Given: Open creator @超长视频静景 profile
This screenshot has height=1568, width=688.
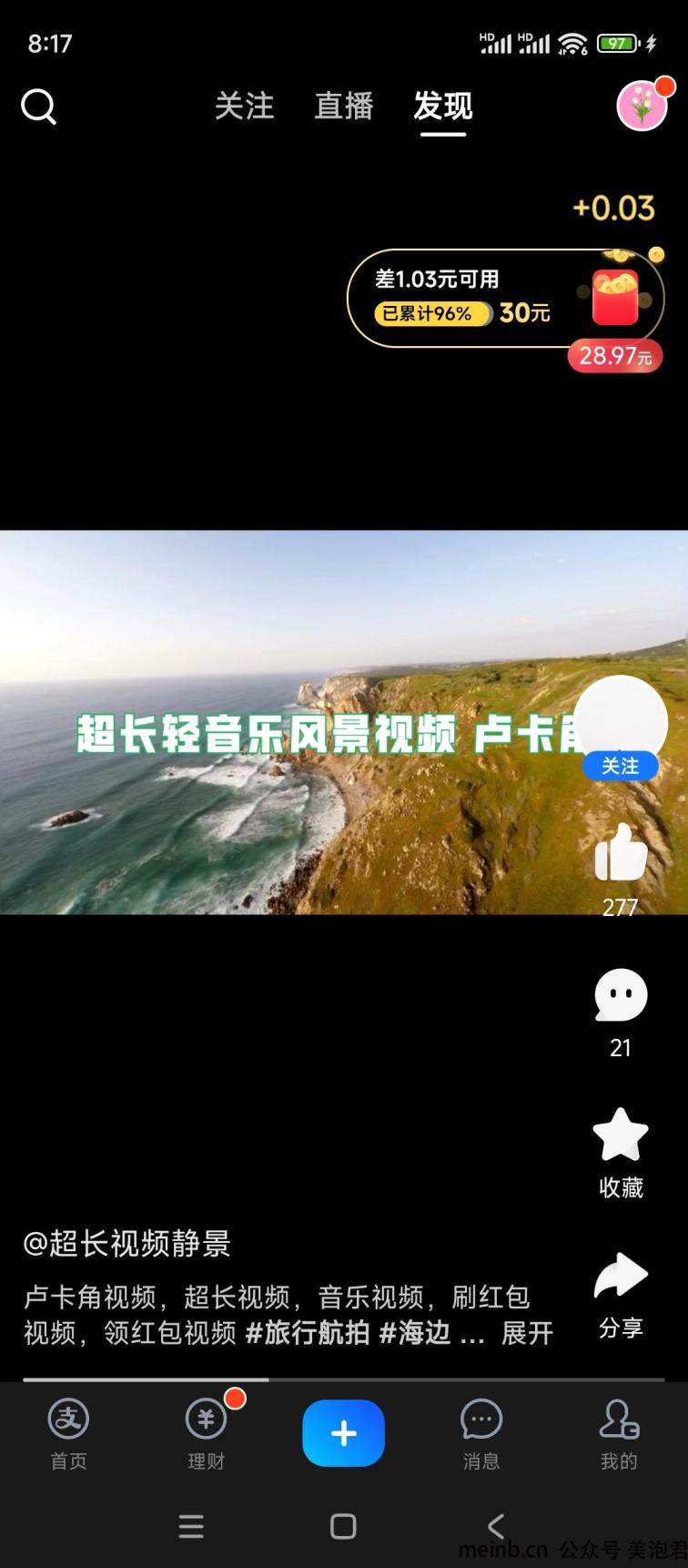Looking at the screenshot, I should [x=127, y=1243].
